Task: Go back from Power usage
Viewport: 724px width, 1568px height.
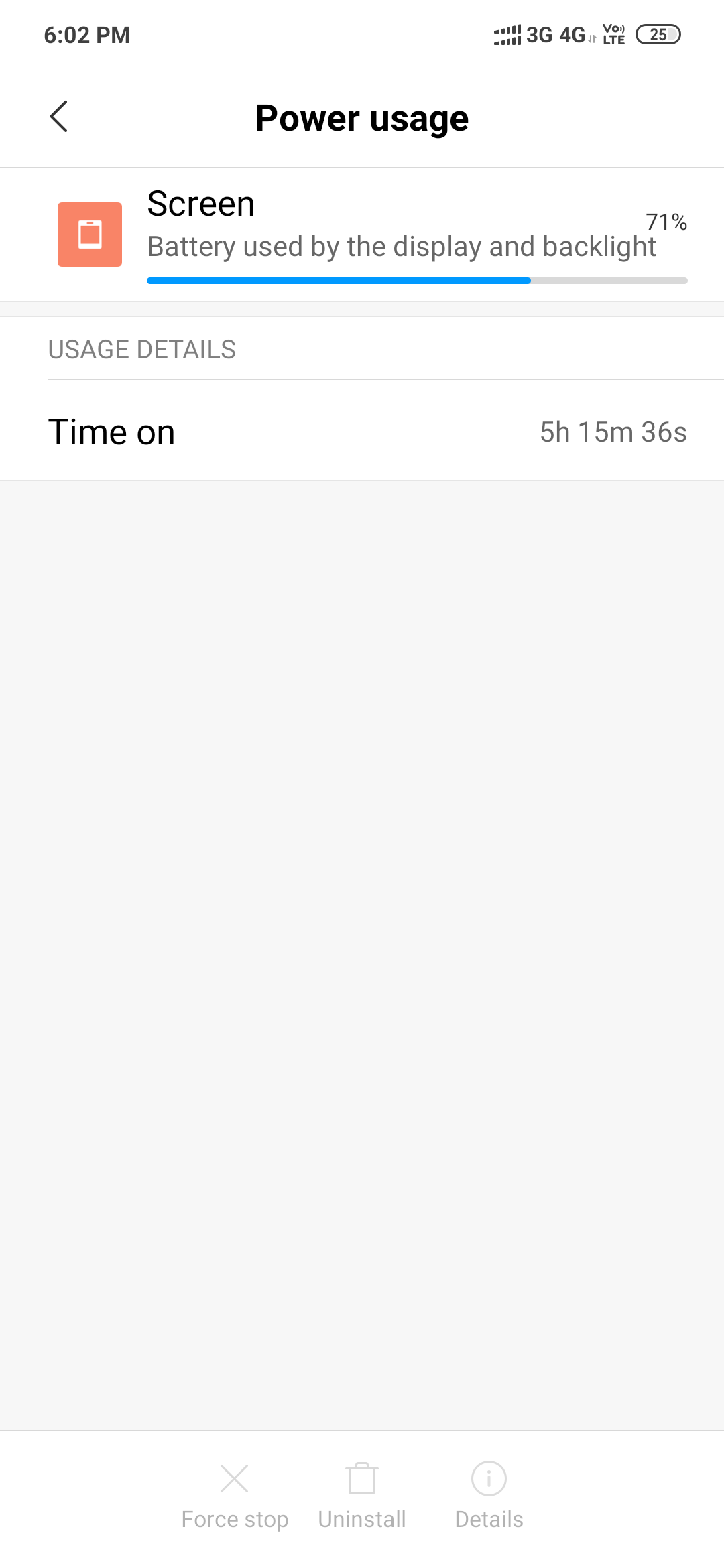Action: point(59,117)
